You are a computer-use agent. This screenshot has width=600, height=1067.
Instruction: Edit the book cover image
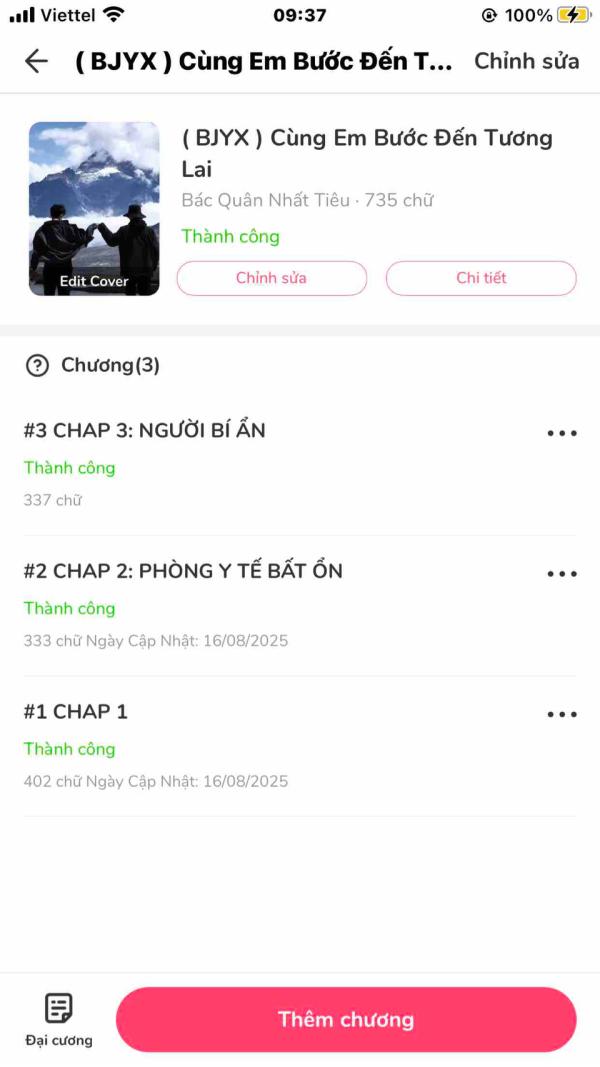coord(94,208)
